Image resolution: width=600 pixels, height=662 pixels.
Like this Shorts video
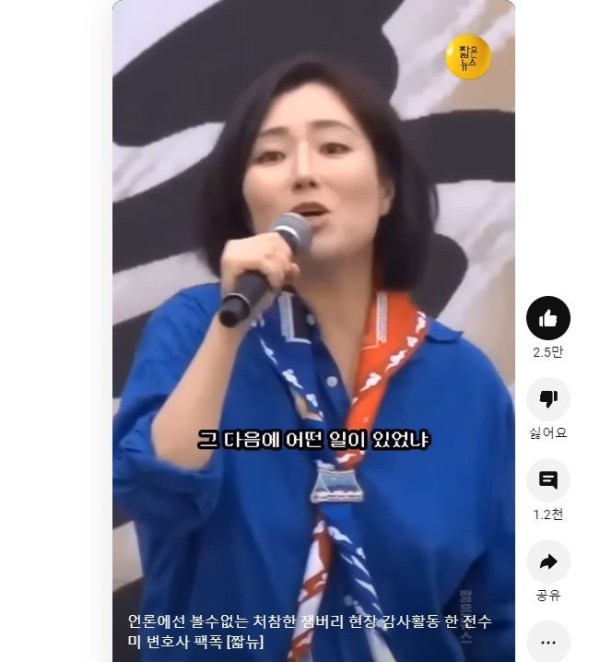(548, 318)
